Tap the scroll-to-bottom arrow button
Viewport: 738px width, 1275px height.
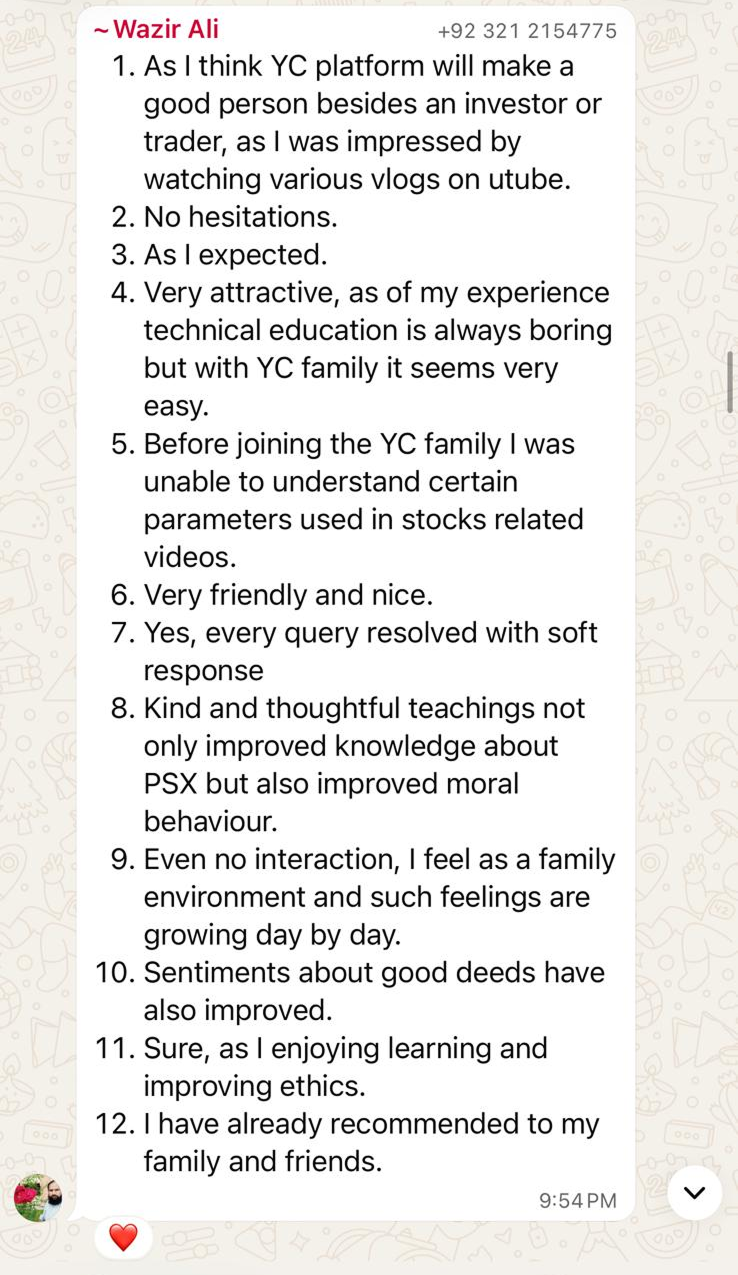694,1192
